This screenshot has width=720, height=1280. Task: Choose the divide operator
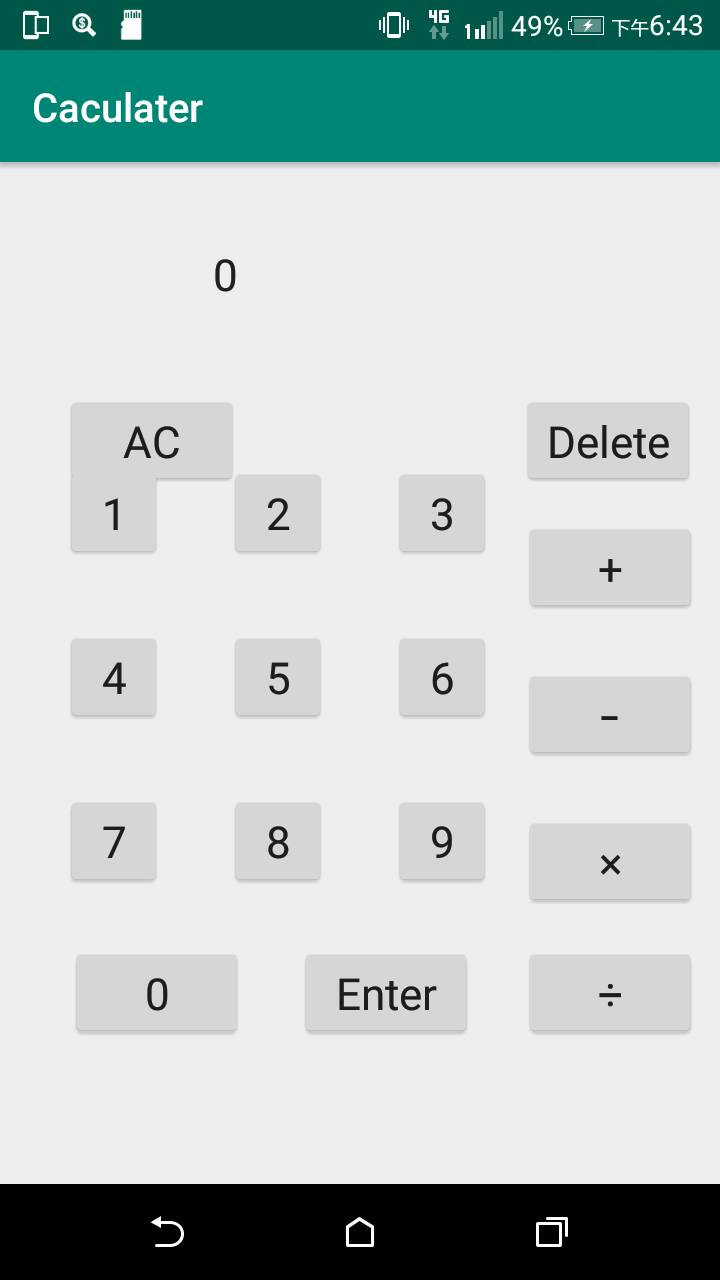[x=610, y=994]
